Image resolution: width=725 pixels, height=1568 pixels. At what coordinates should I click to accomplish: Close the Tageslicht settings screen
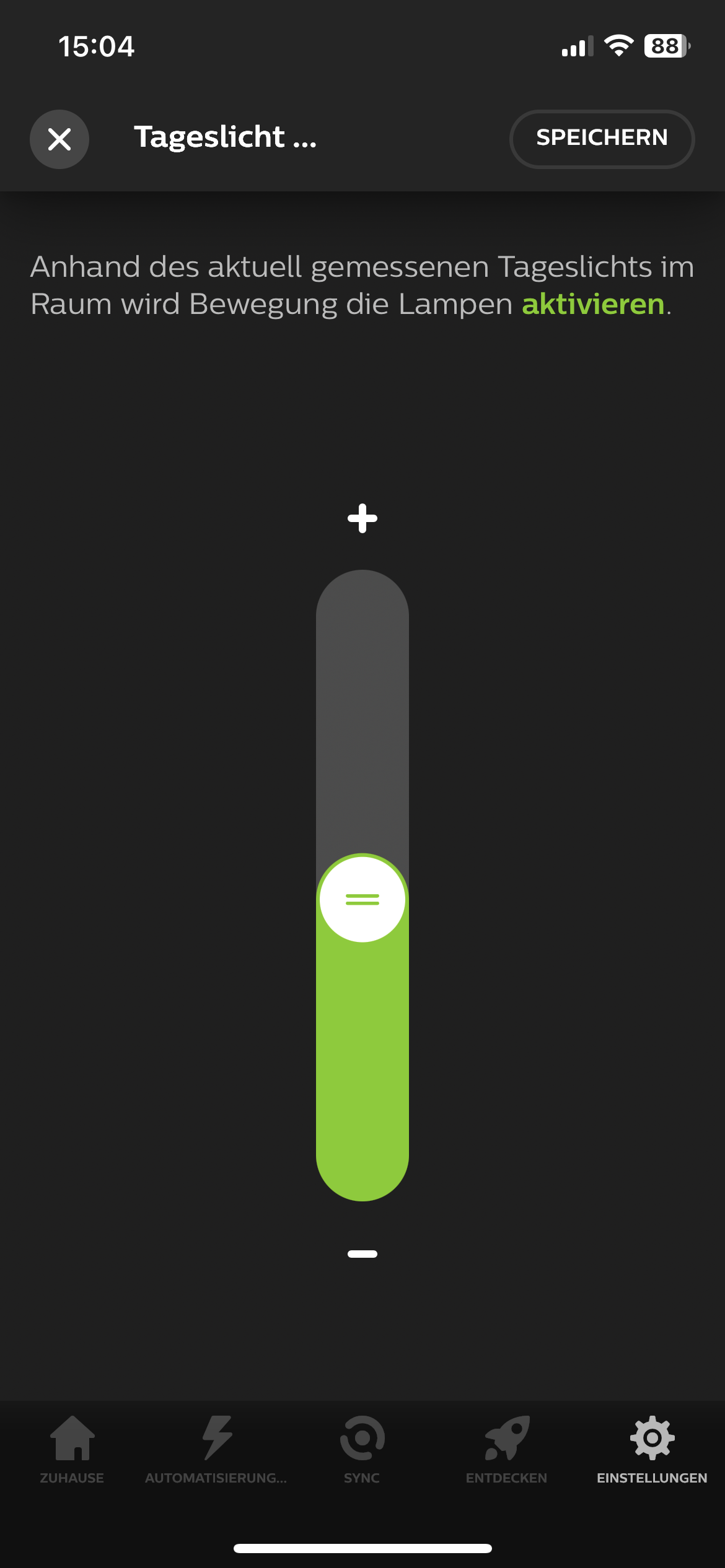click(x=59, y=139)
